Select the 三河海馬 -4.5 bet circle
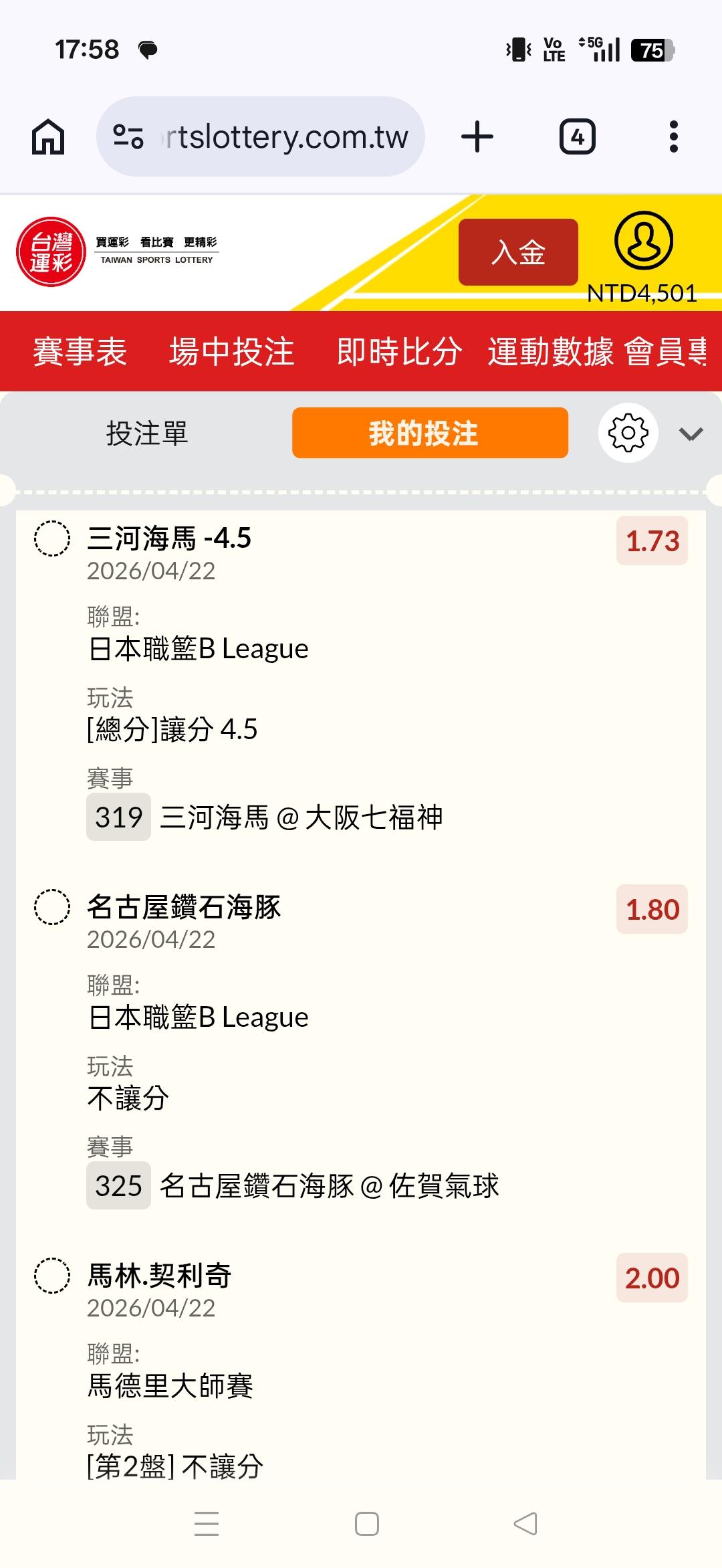The height and width of the screenshot is (1568, 722). tap(52, 538)
